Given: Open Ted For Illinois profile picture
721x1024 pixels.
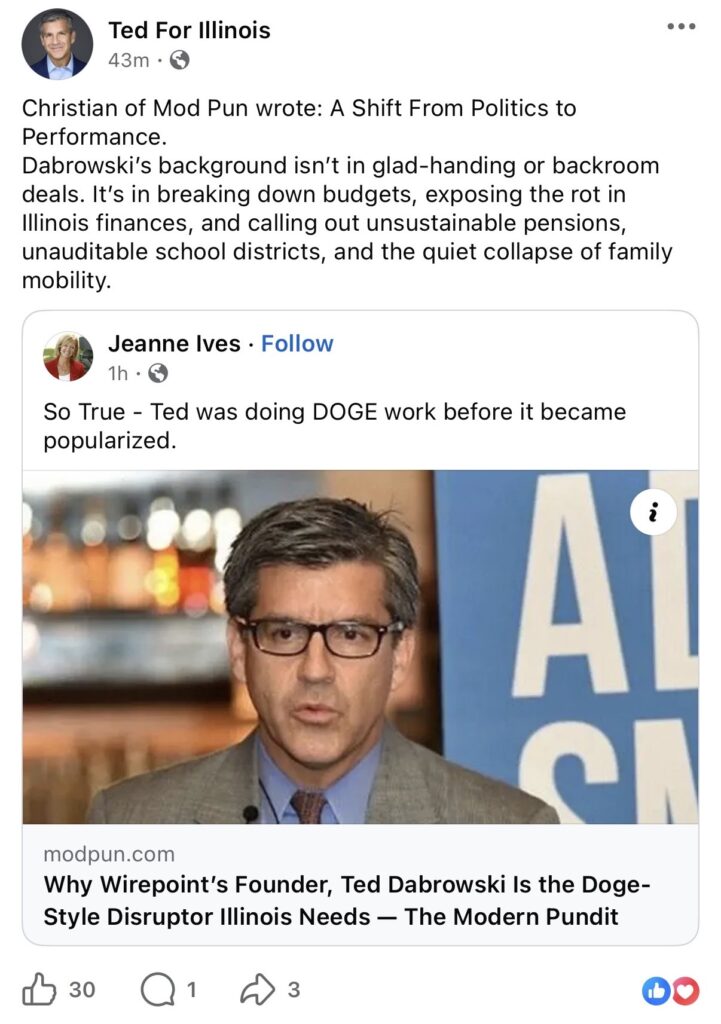Looking at the screenshot, I should [x=57, y=44].
